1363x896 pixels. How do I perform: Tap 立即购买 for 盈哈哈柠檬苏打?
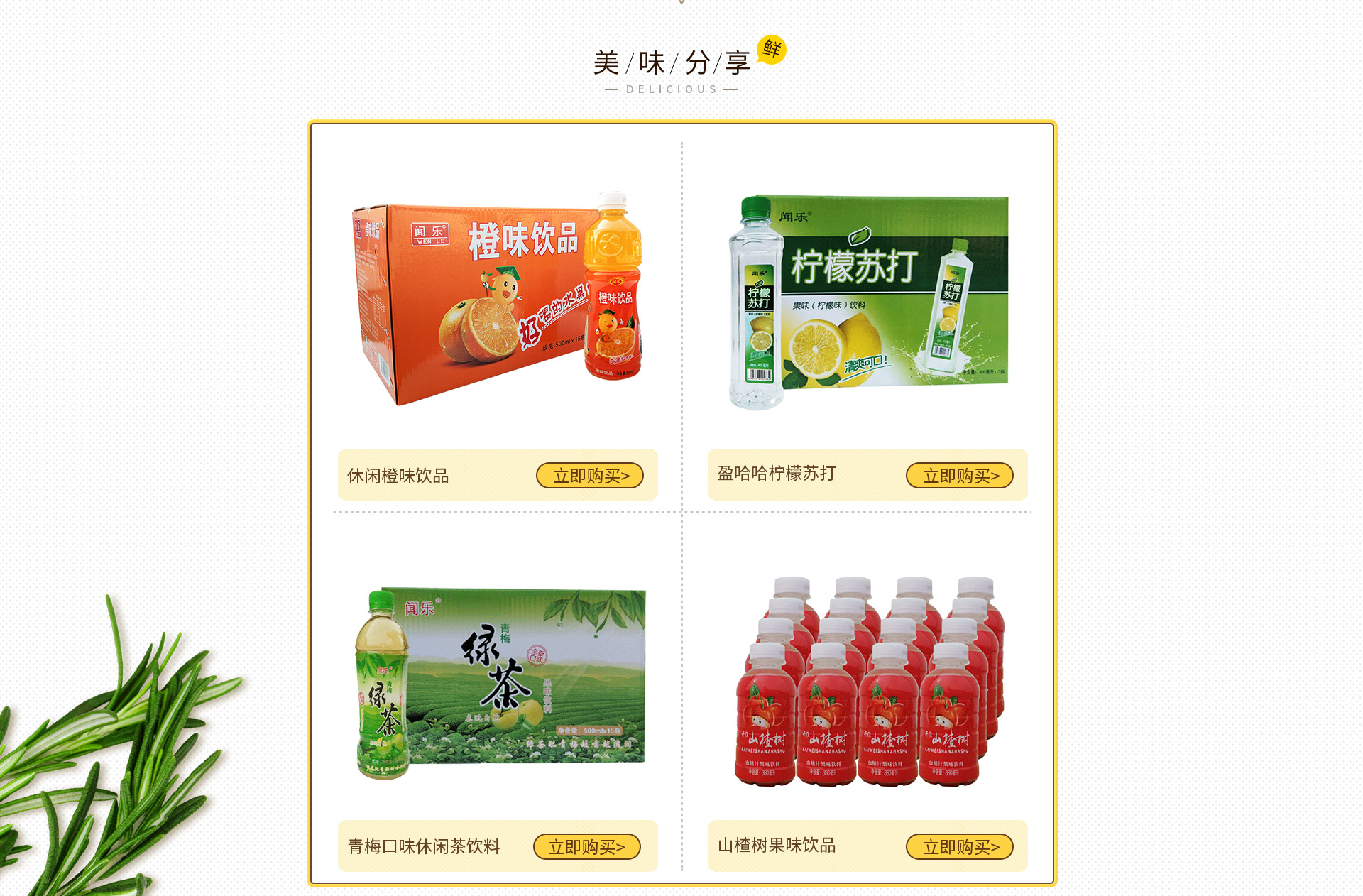pos(959,476)
